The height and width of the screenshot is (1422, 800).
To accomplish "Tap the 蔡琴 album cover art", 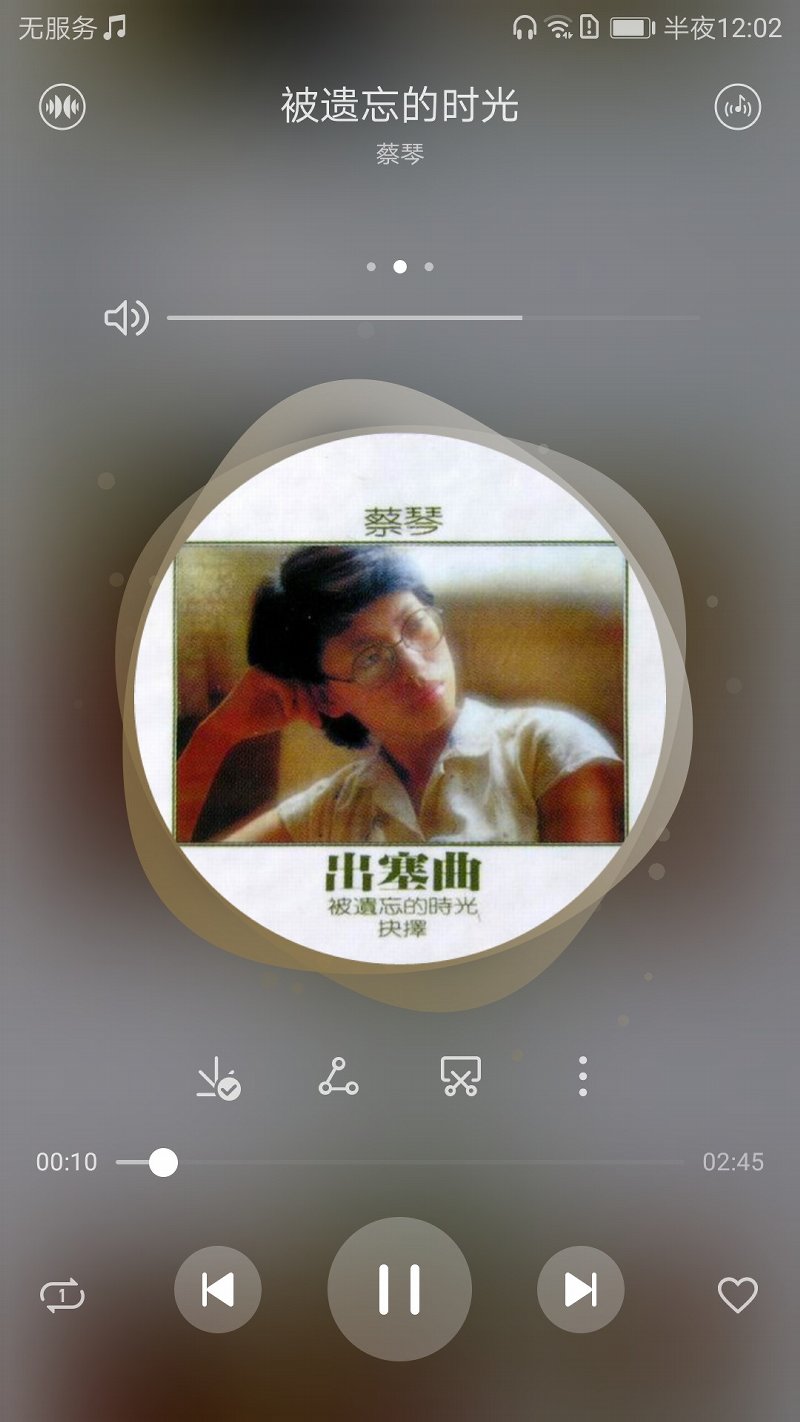I will pos(400,700).
